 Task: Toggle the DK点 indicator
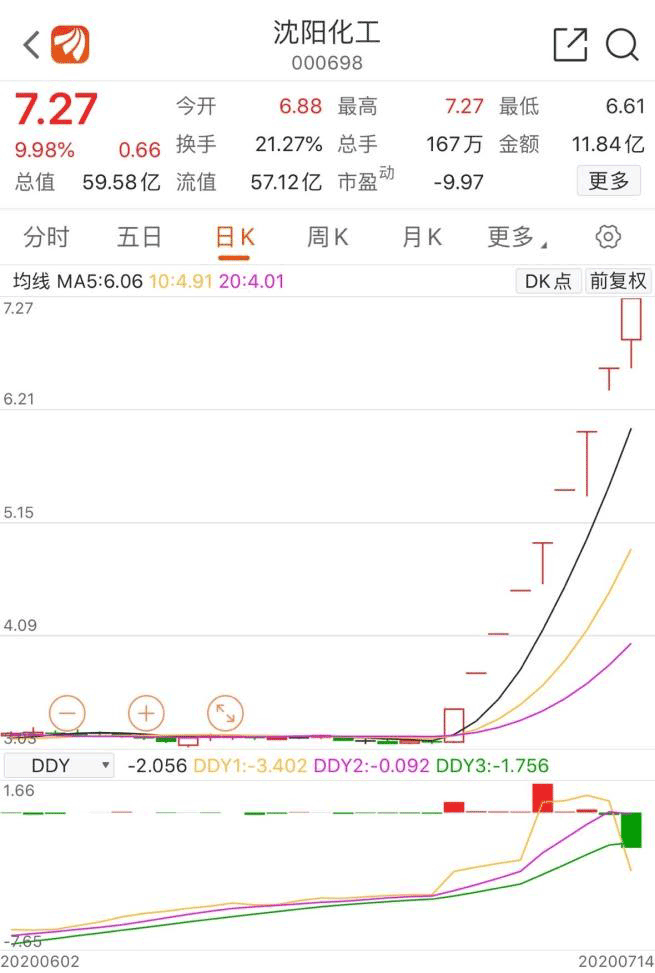tap(548, 281)
